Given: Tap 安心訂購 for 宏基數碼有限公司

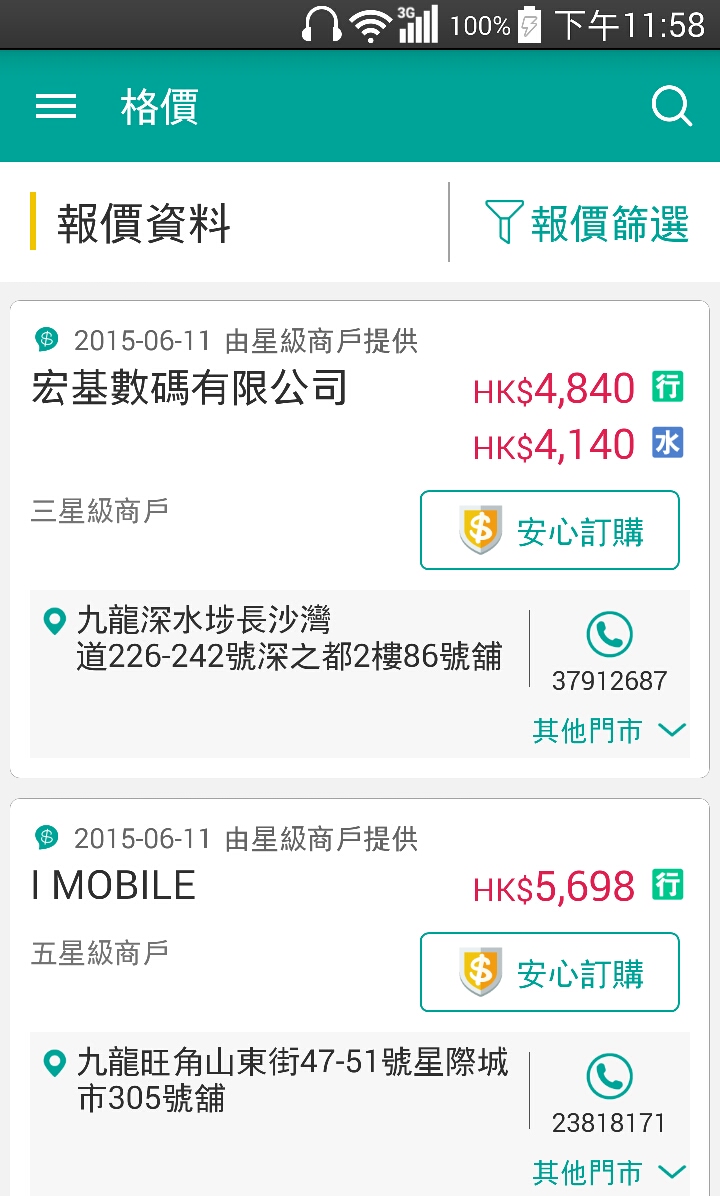Looking at the screenshot, I should (549, 530).
